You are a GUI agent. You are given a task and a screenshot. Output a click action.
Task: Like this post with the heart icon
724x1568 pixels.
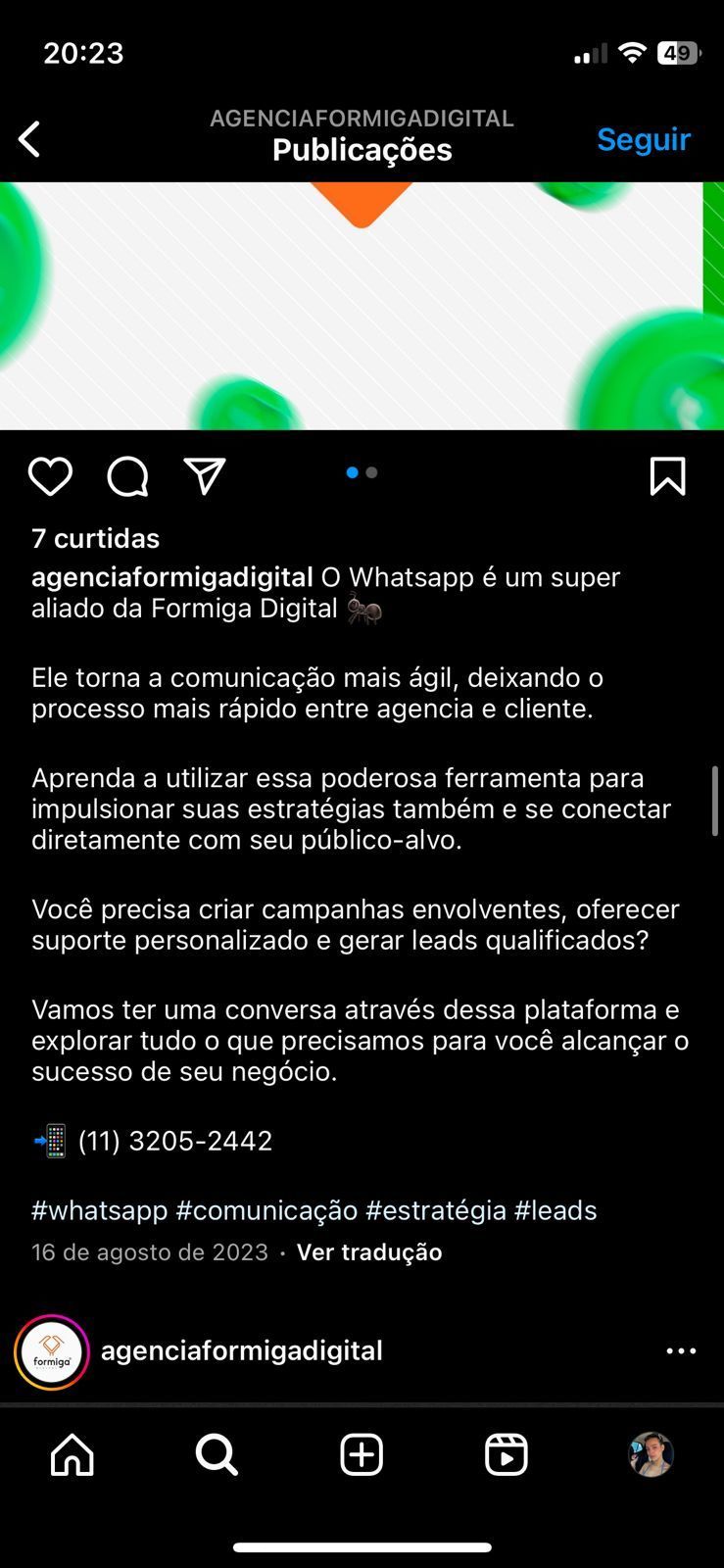point(50,476)
